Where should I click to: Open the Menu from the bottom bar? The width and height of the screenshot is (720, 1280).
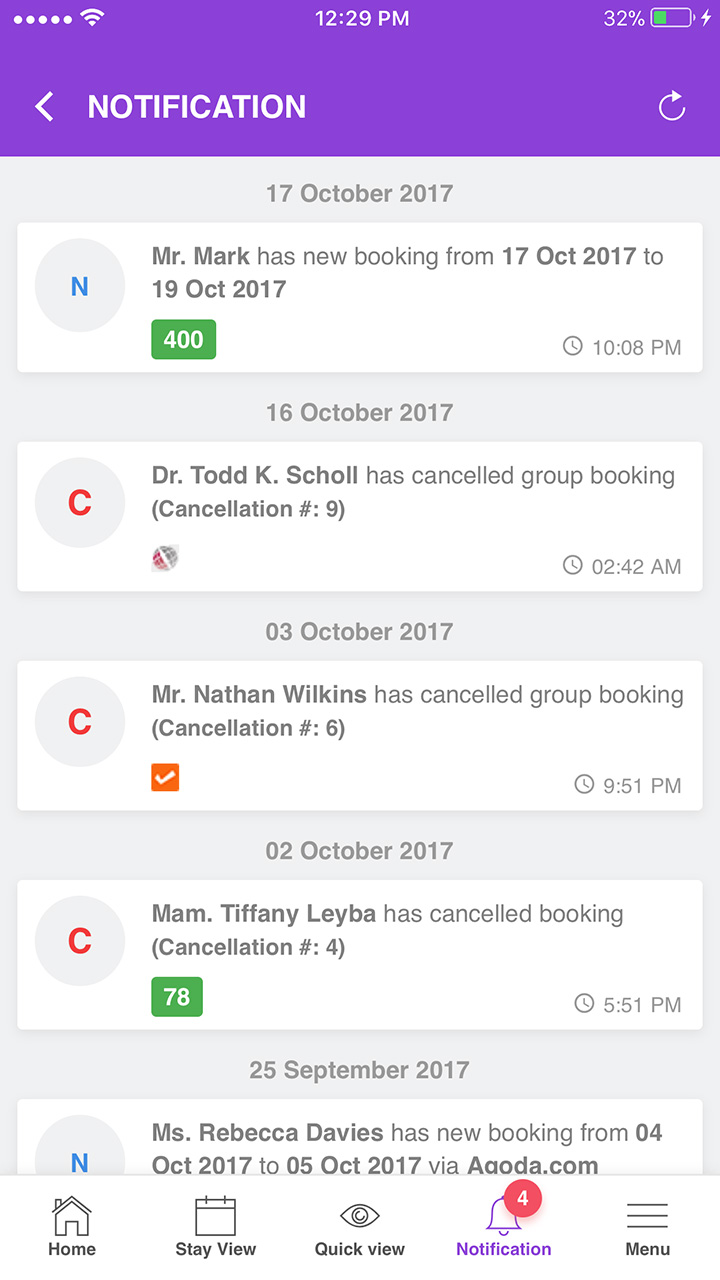[x=647, y=1218]
